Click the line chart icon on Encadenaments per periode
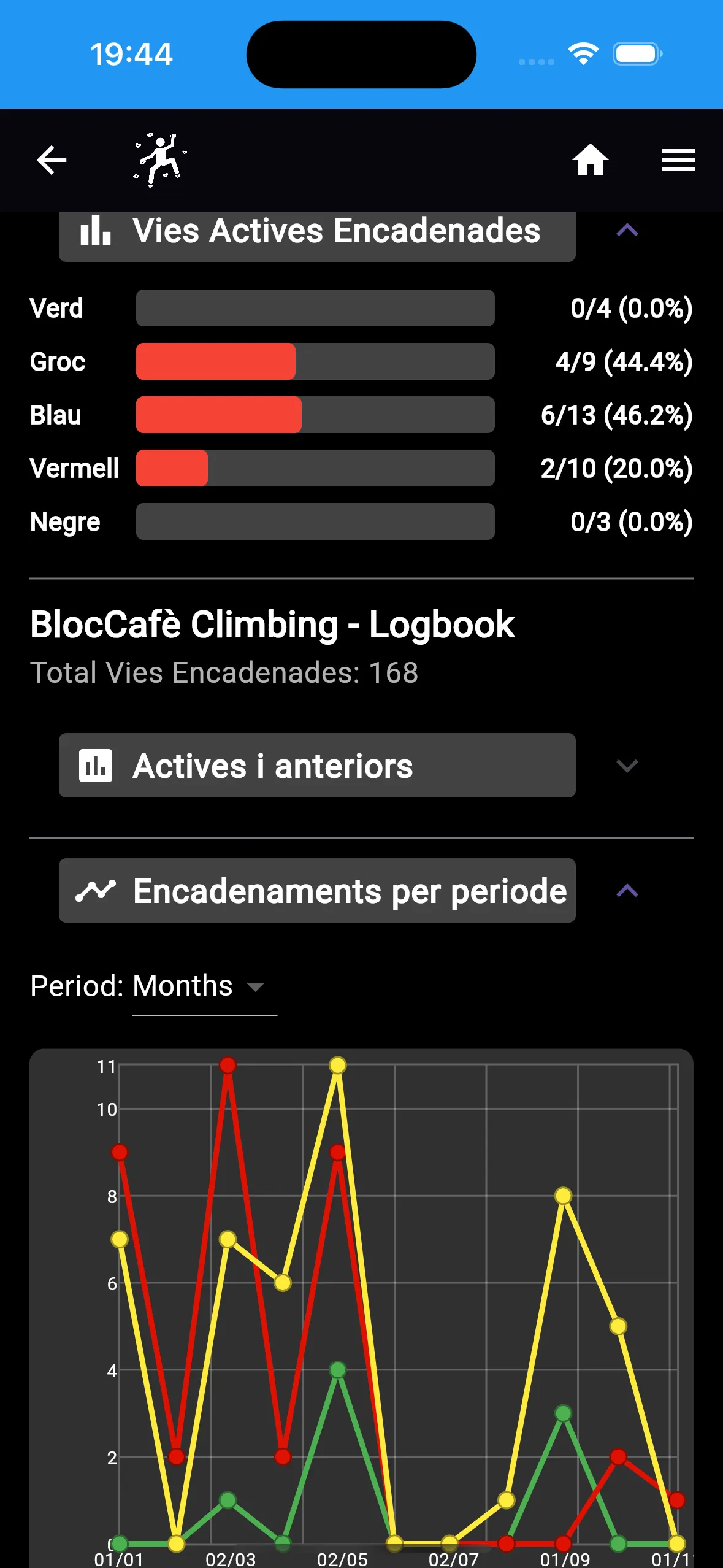Screen dimensions: 723x1568 click(x=98, y=891)
